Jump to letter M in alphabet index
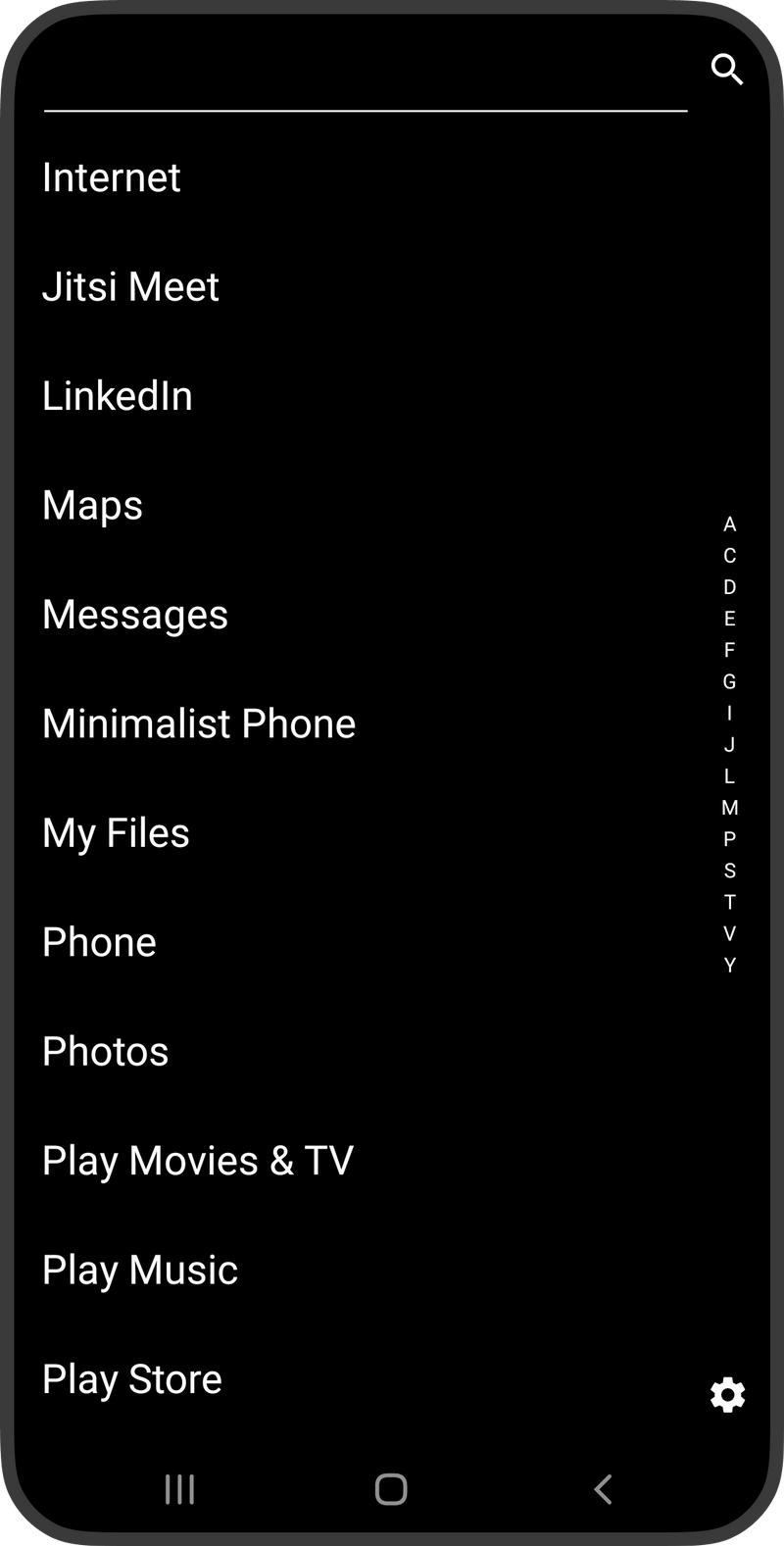This screenshot has height=1546, width=784. click(729, 807)
